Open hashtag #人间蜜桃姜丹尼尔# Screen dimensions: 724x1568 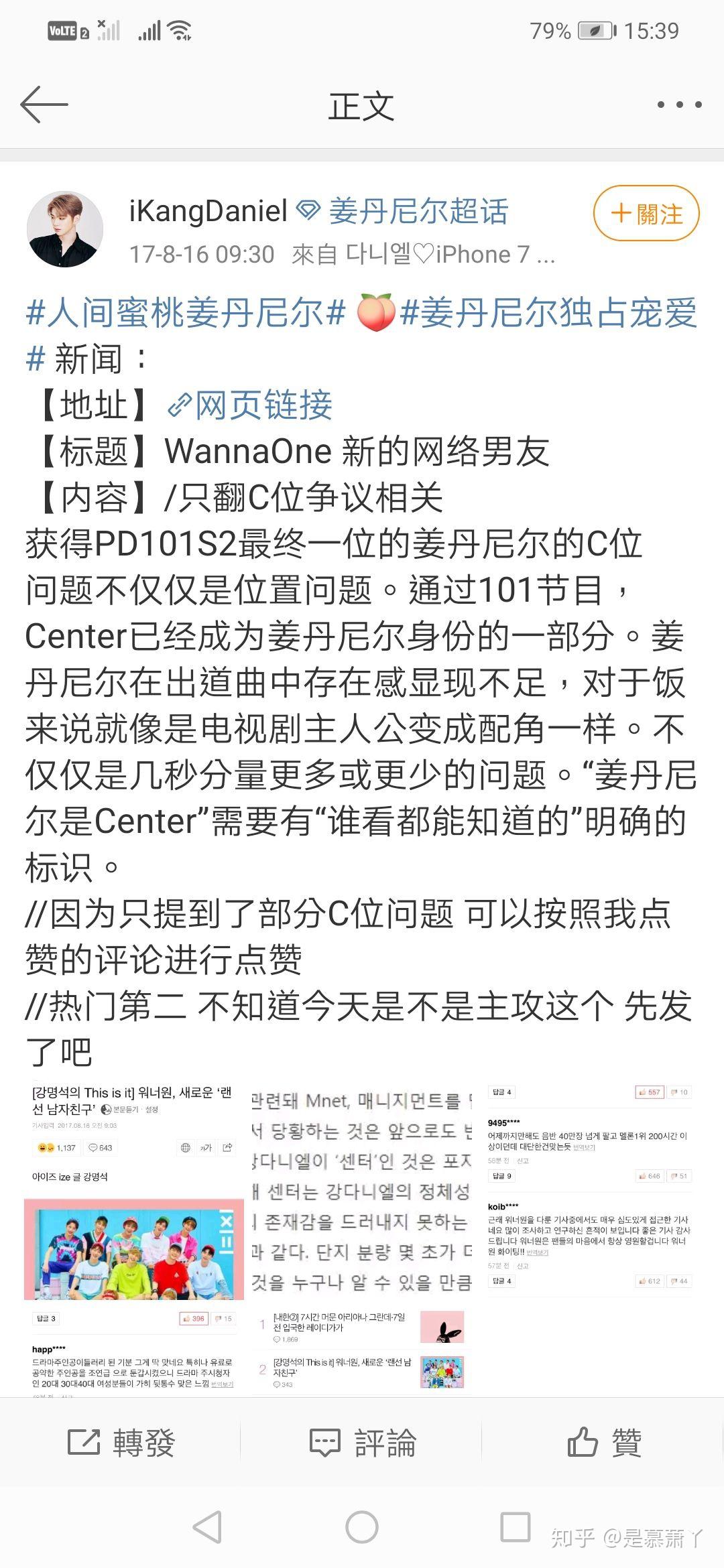(x=186, y=313)
